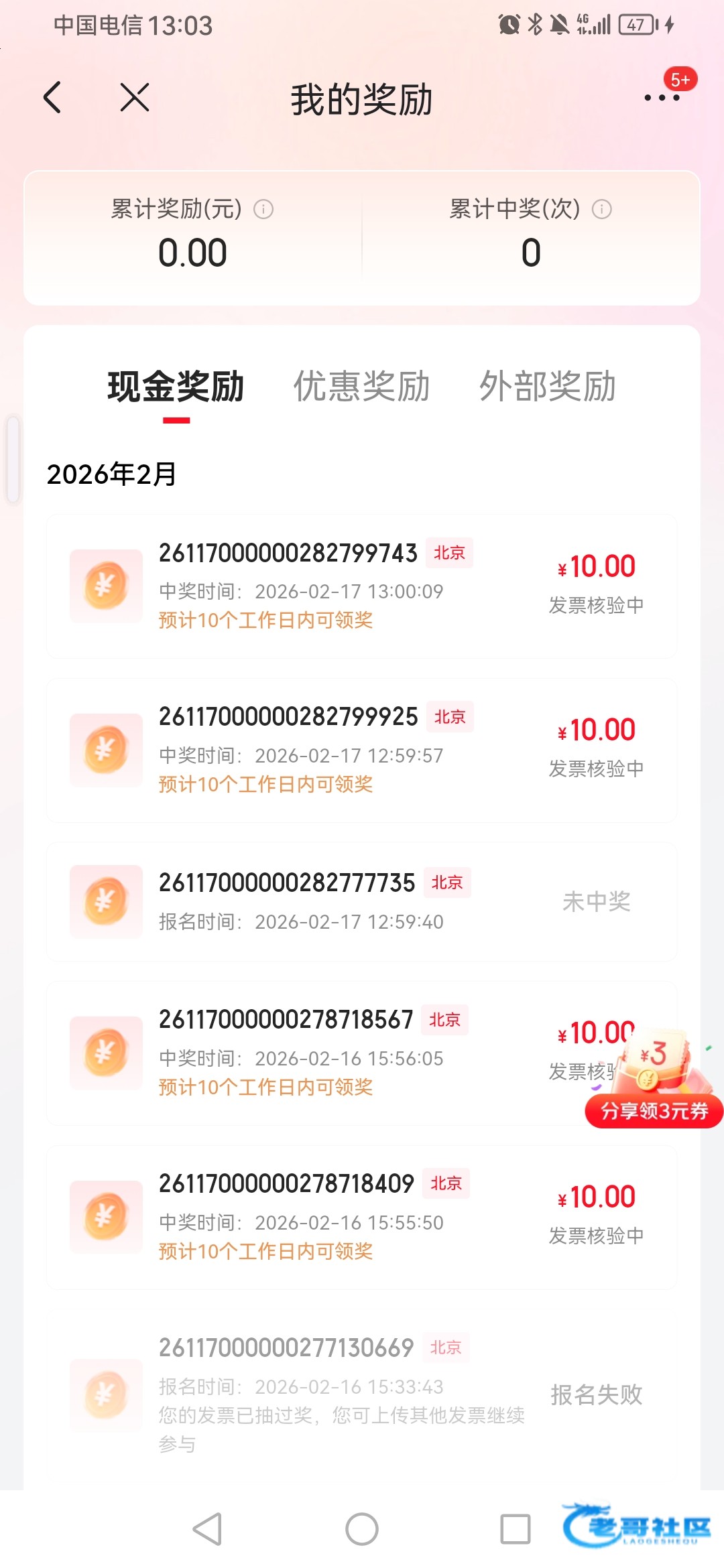Close the page with the X icon

[134, 98]
